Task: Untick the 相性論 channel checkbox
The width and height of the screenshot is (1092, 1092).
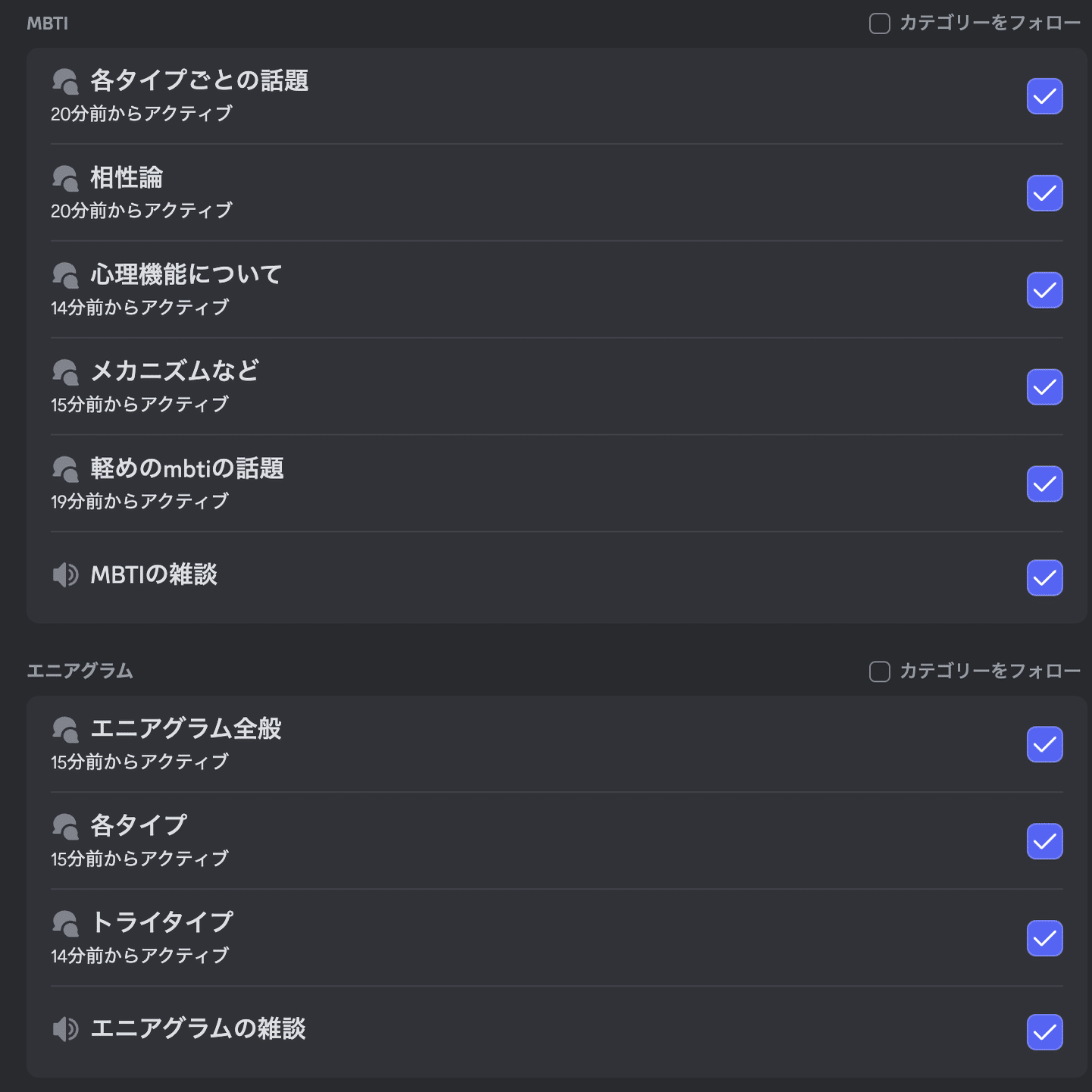Action: tap(1044, 193)
